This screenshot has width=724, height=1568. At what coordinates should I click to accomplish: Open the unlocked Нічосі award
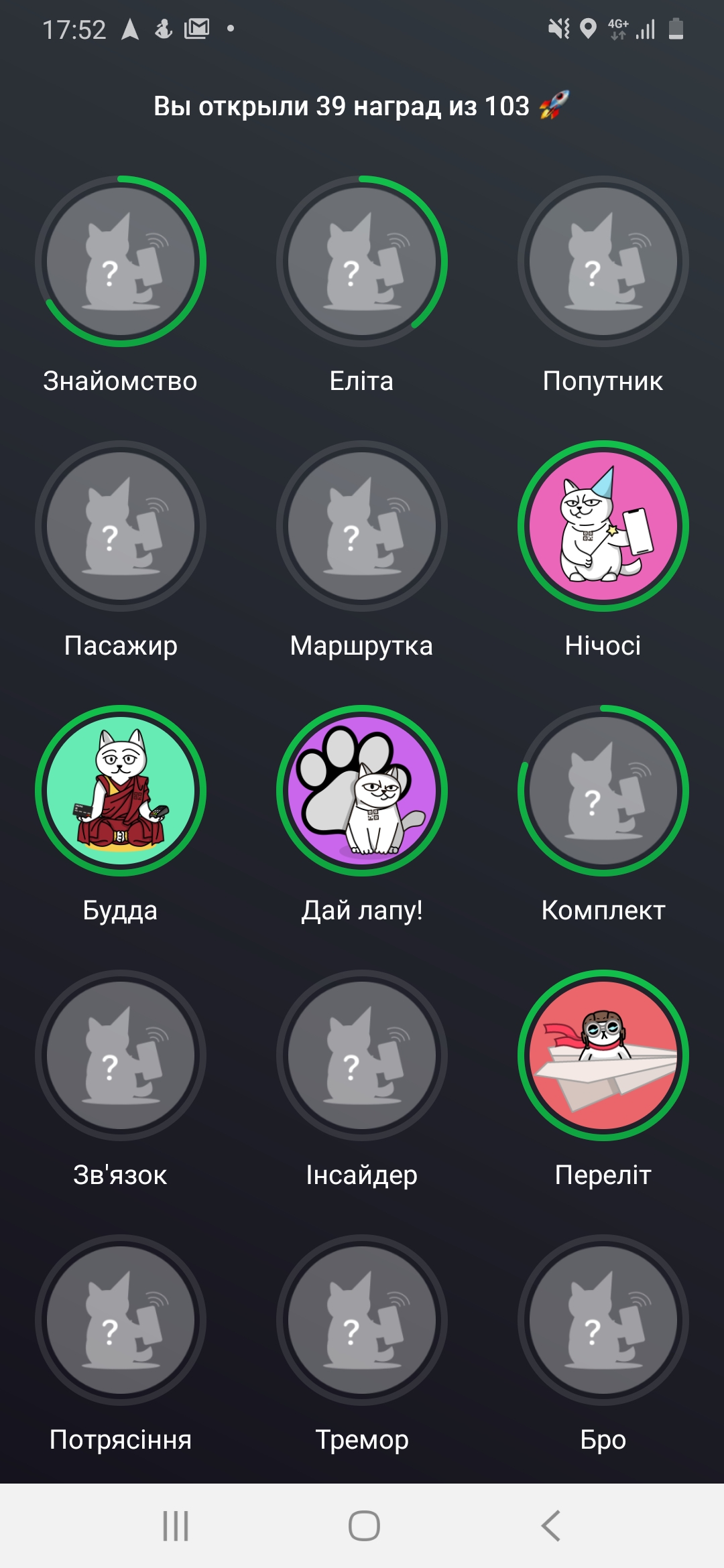click(603, 526)
